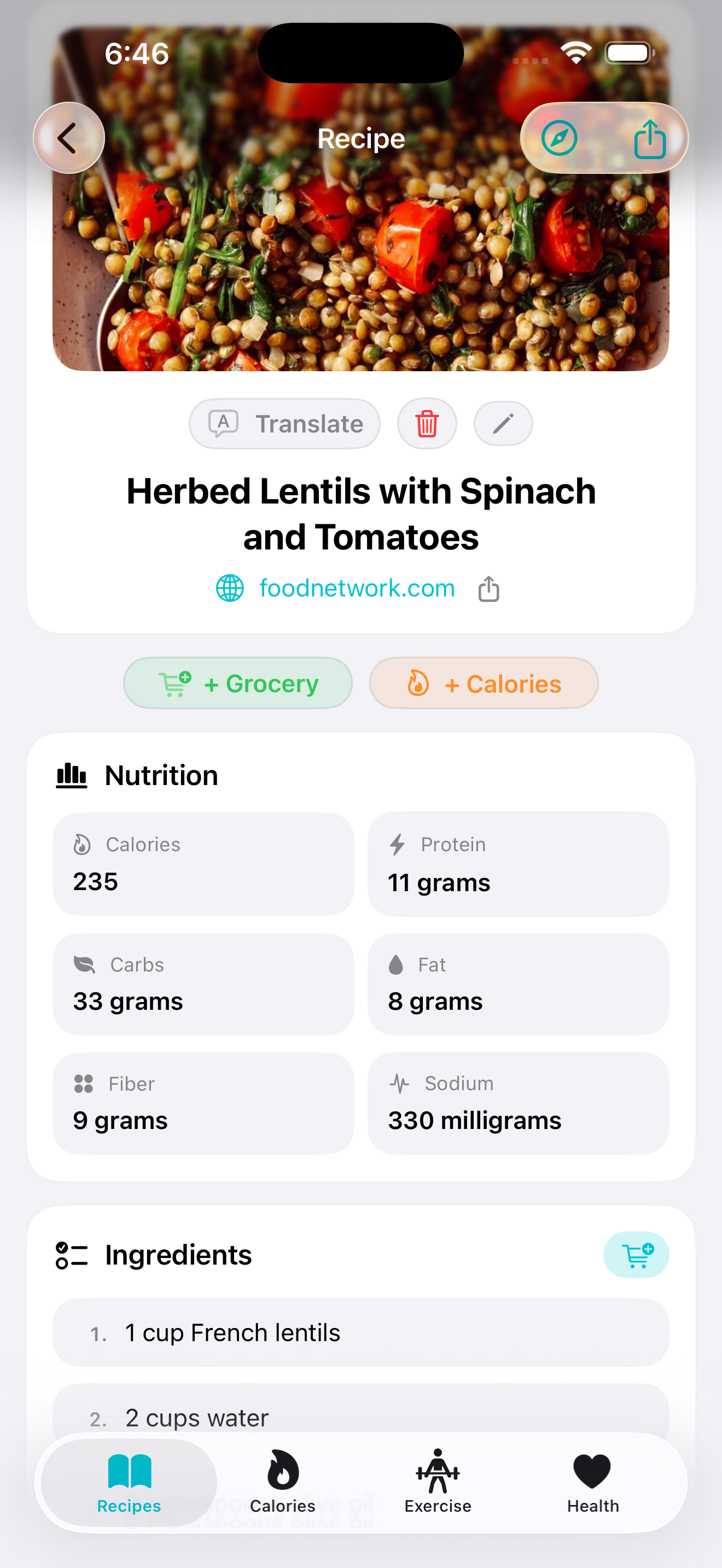The width and height of the screenshot is (722, 1568).
Task: Open the foodnetwork.com link
Action: click(356, 588)
